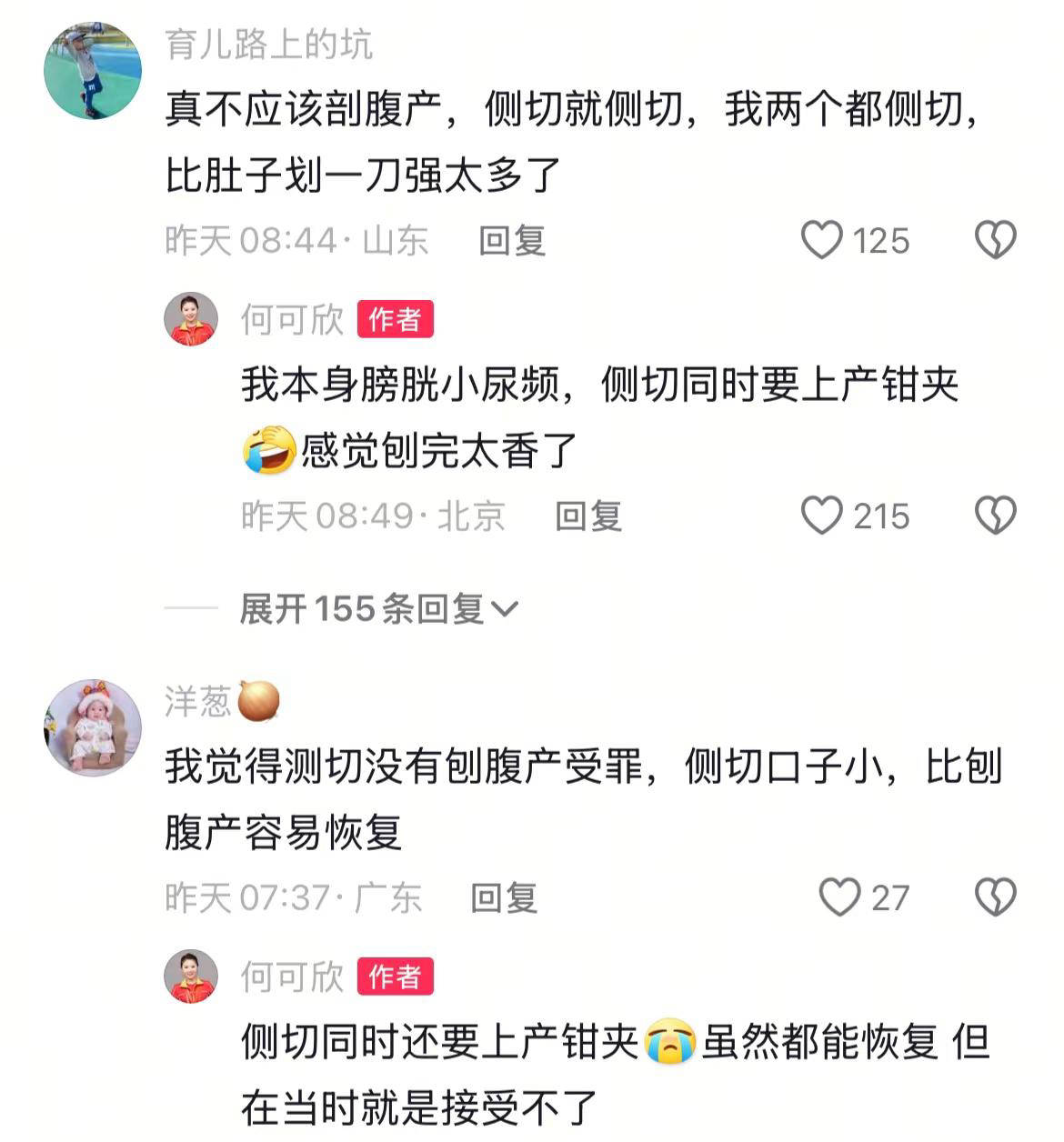The width and height of the screenshot is (1064, 1142).
Task: Dislike 何可欣's reply posted at 08:49
Action: pos(995,516)
